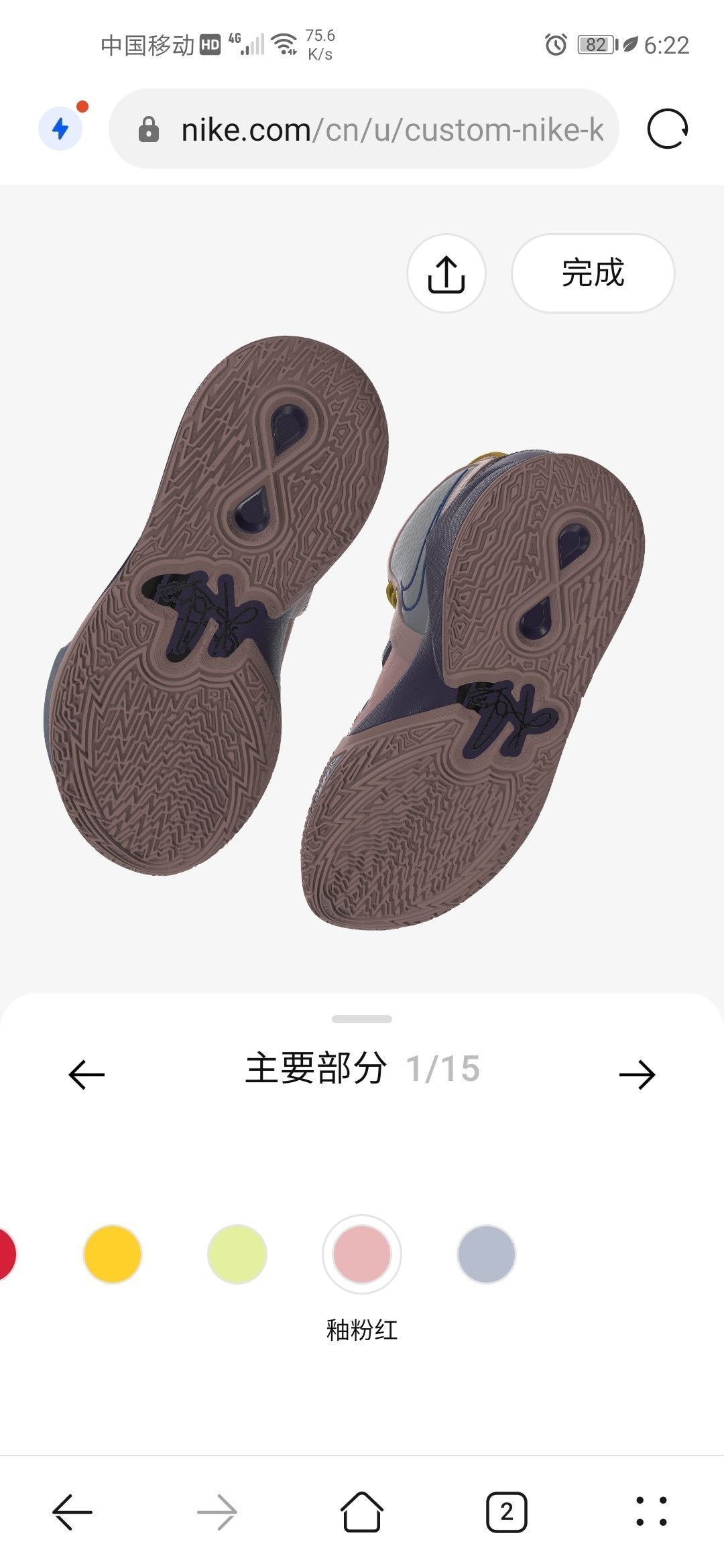Go to the next customization part

coord(636,1075)
